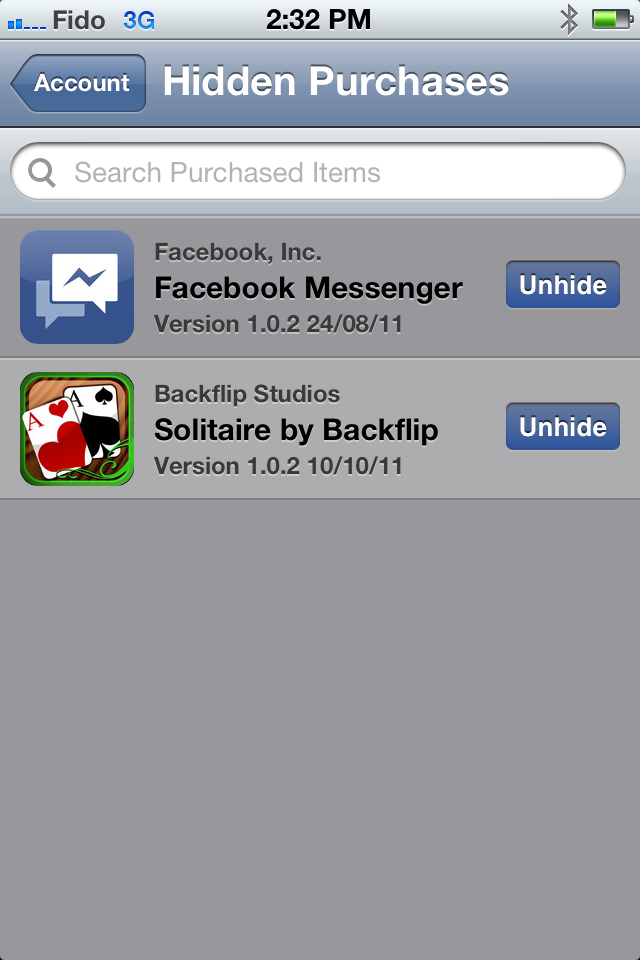Screen dimensions: 640x960
Task: Go back to Account
Action: 80,83
